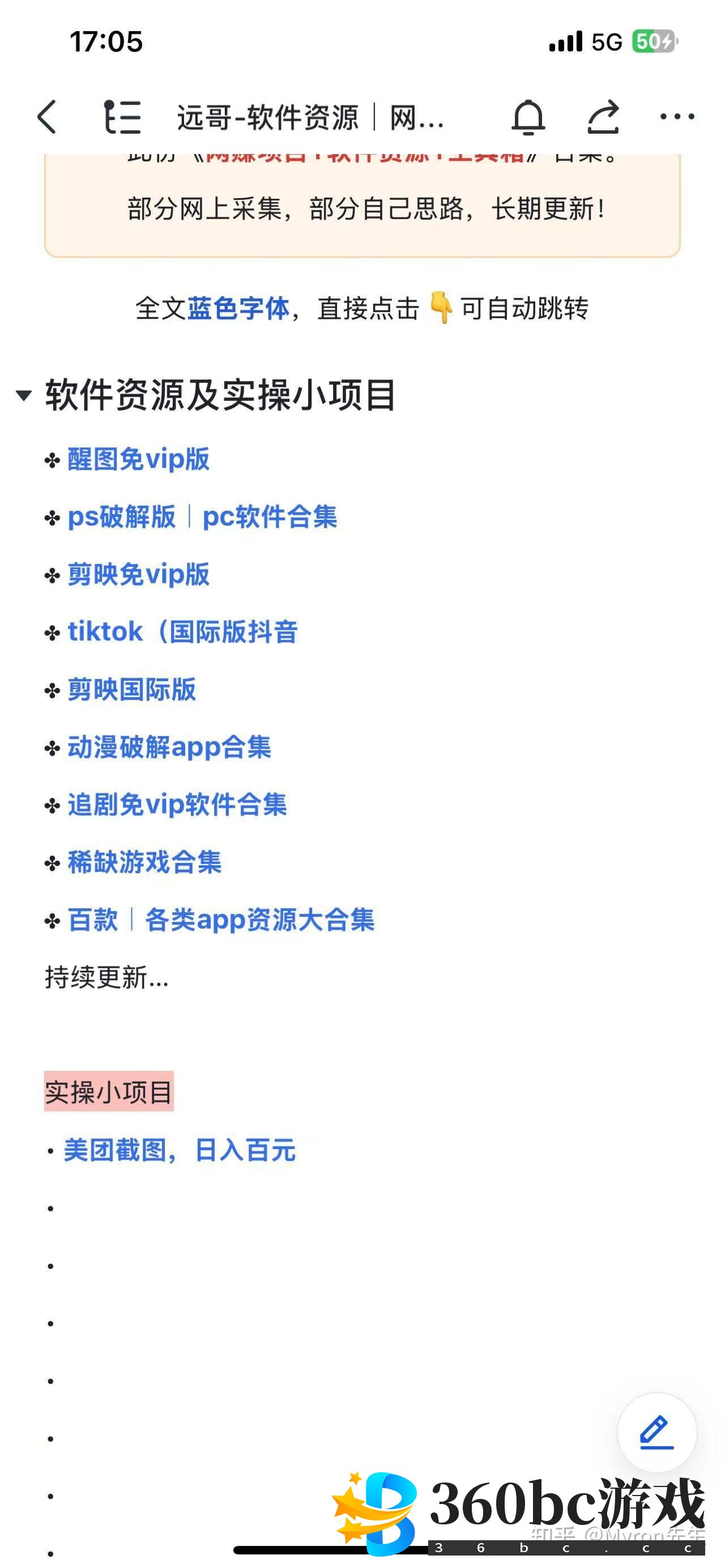Open the tiktok 国际版抖音 link
Viewport: 725px width, 1568px height.
(182, 632)
